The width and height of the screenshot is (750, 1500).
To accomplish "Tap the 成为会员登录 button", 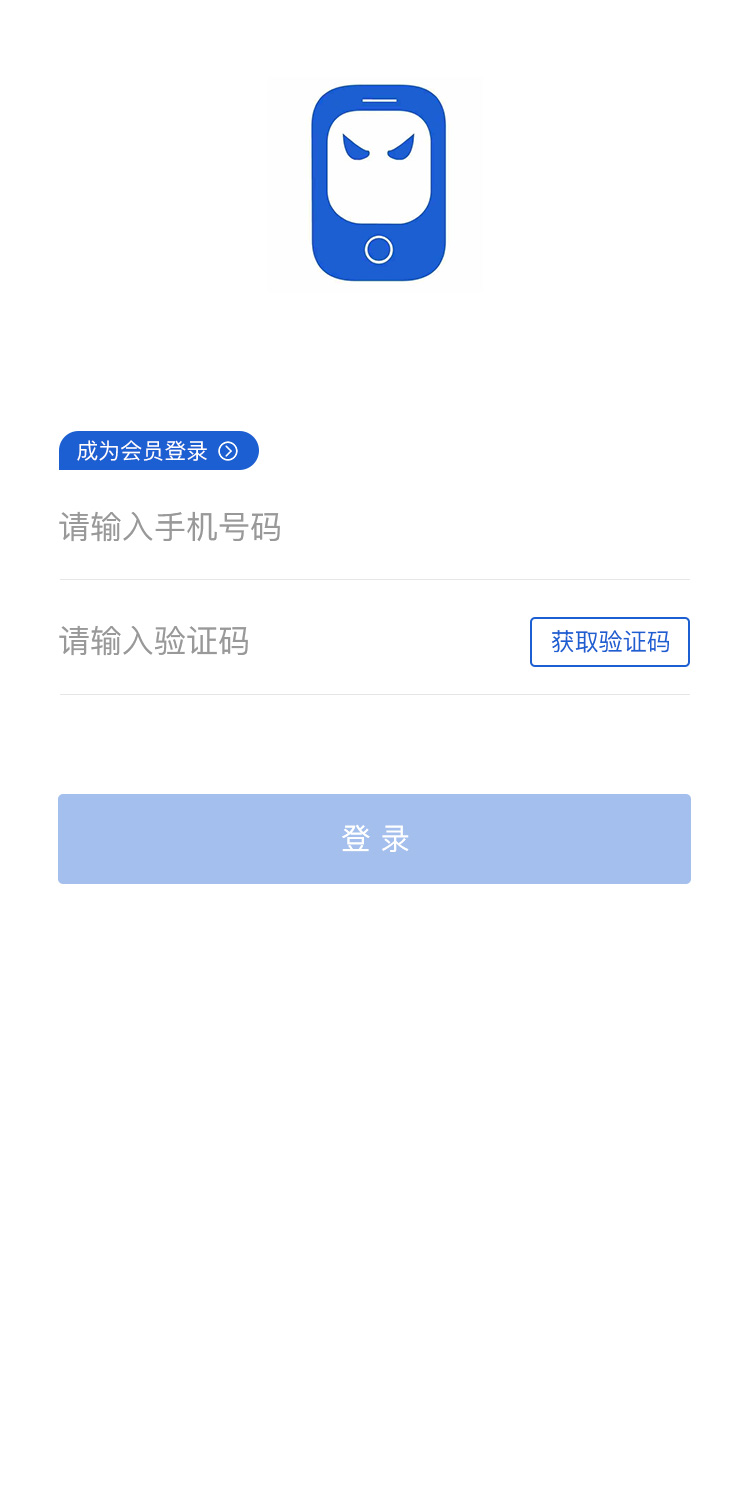I will [158, 451].
